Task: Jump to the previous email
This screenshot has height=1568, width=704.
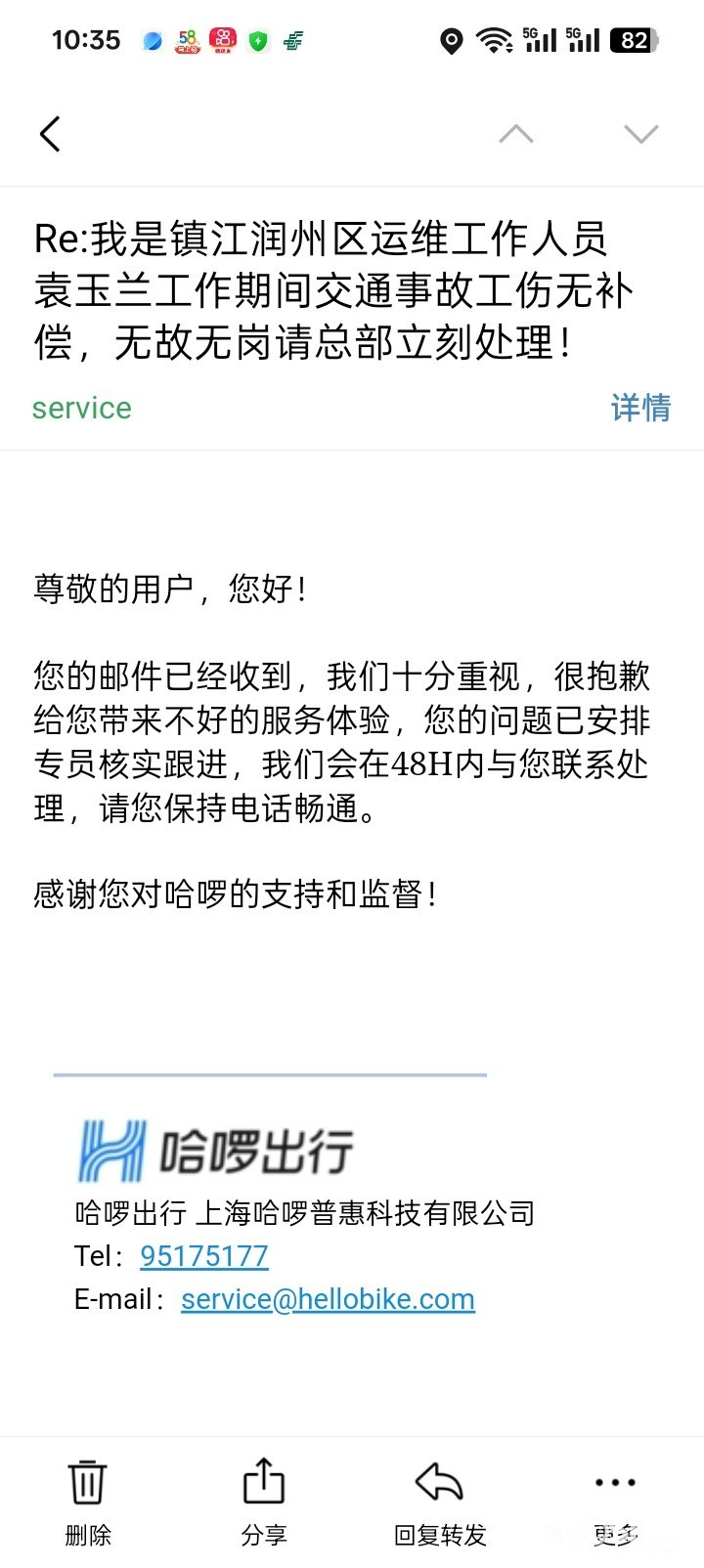Action: coord(515,134)
